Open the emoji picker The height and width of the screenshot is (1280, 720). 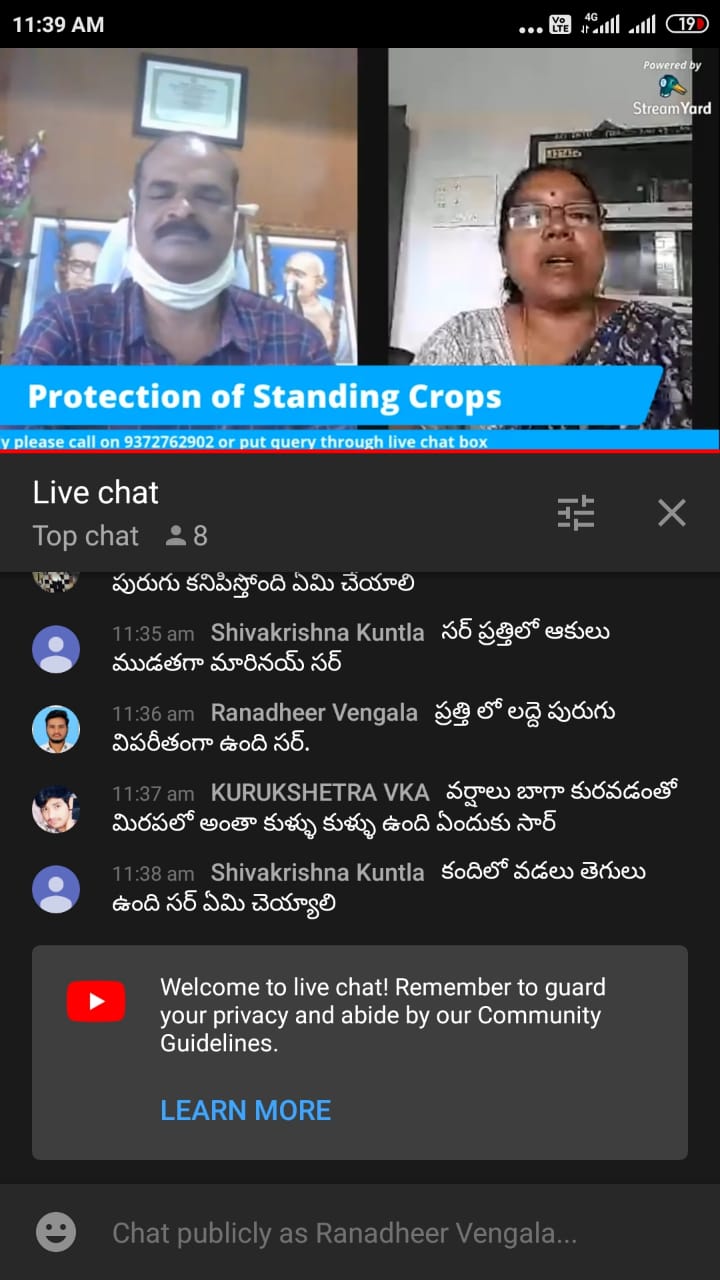point(56,1232)
